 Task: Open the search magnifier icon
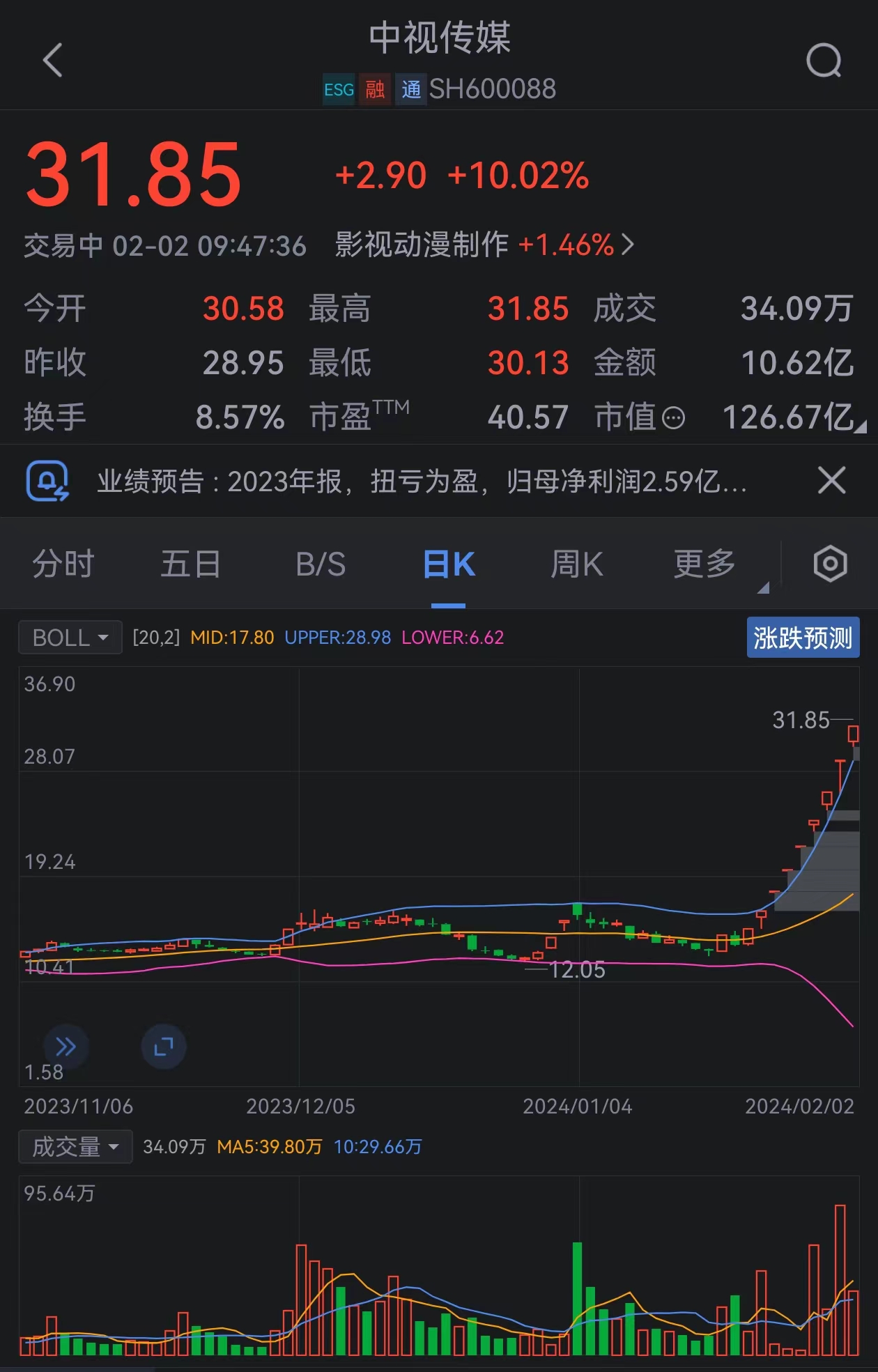coord(824,61)
